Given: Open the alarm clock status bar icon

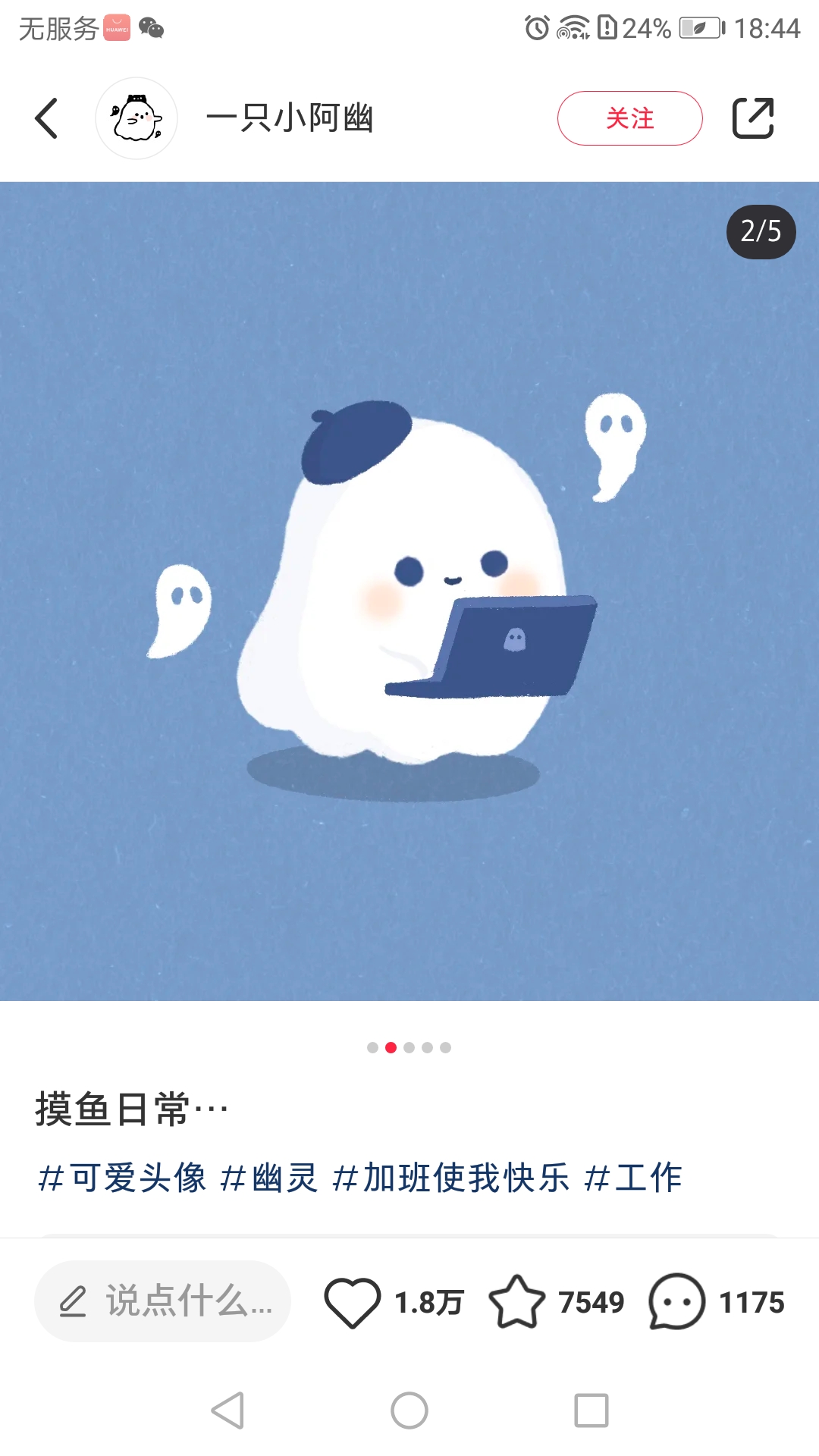Looking at the screenshot, I should pos(535,25).
